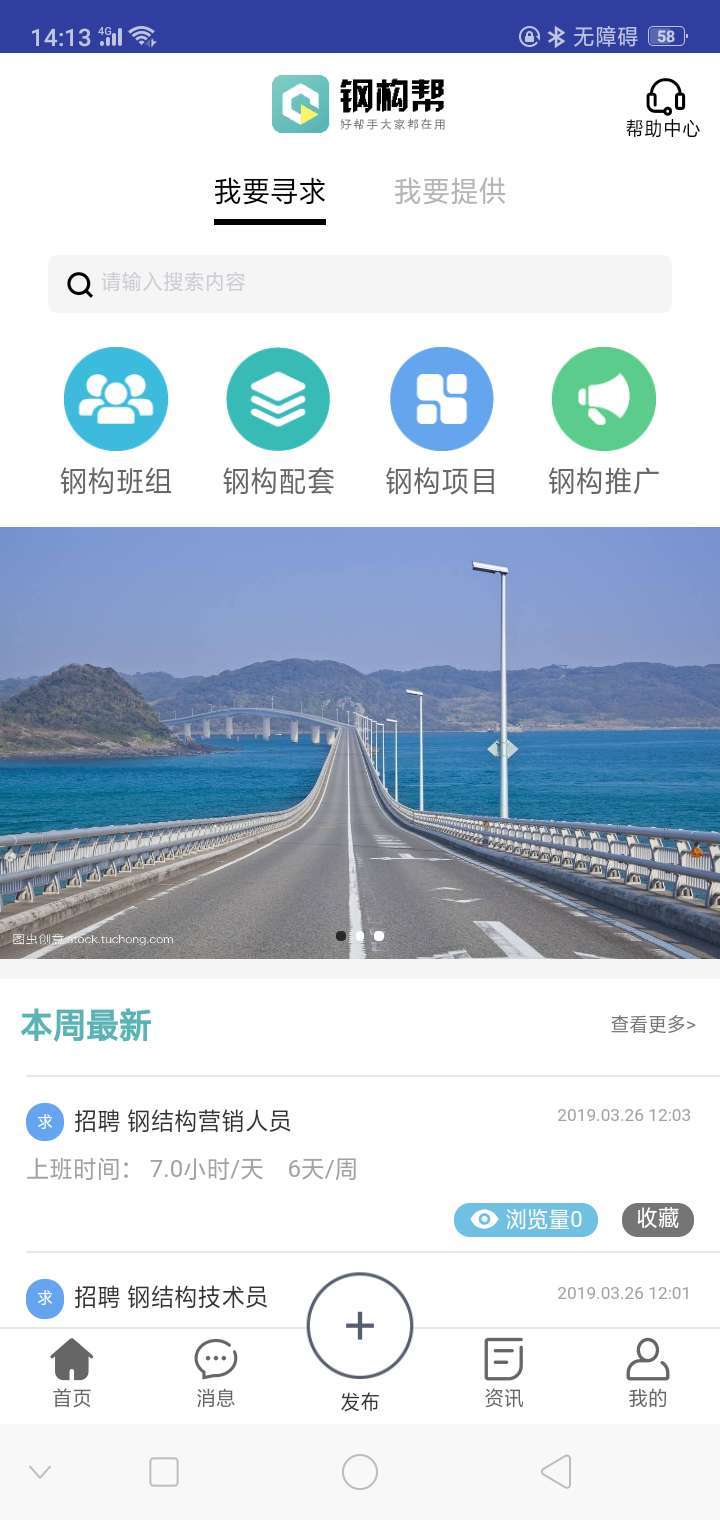Open the bridge banner image
This screenshot has width=720, height=1520.
pyautogui.click(x=360, y=742)
